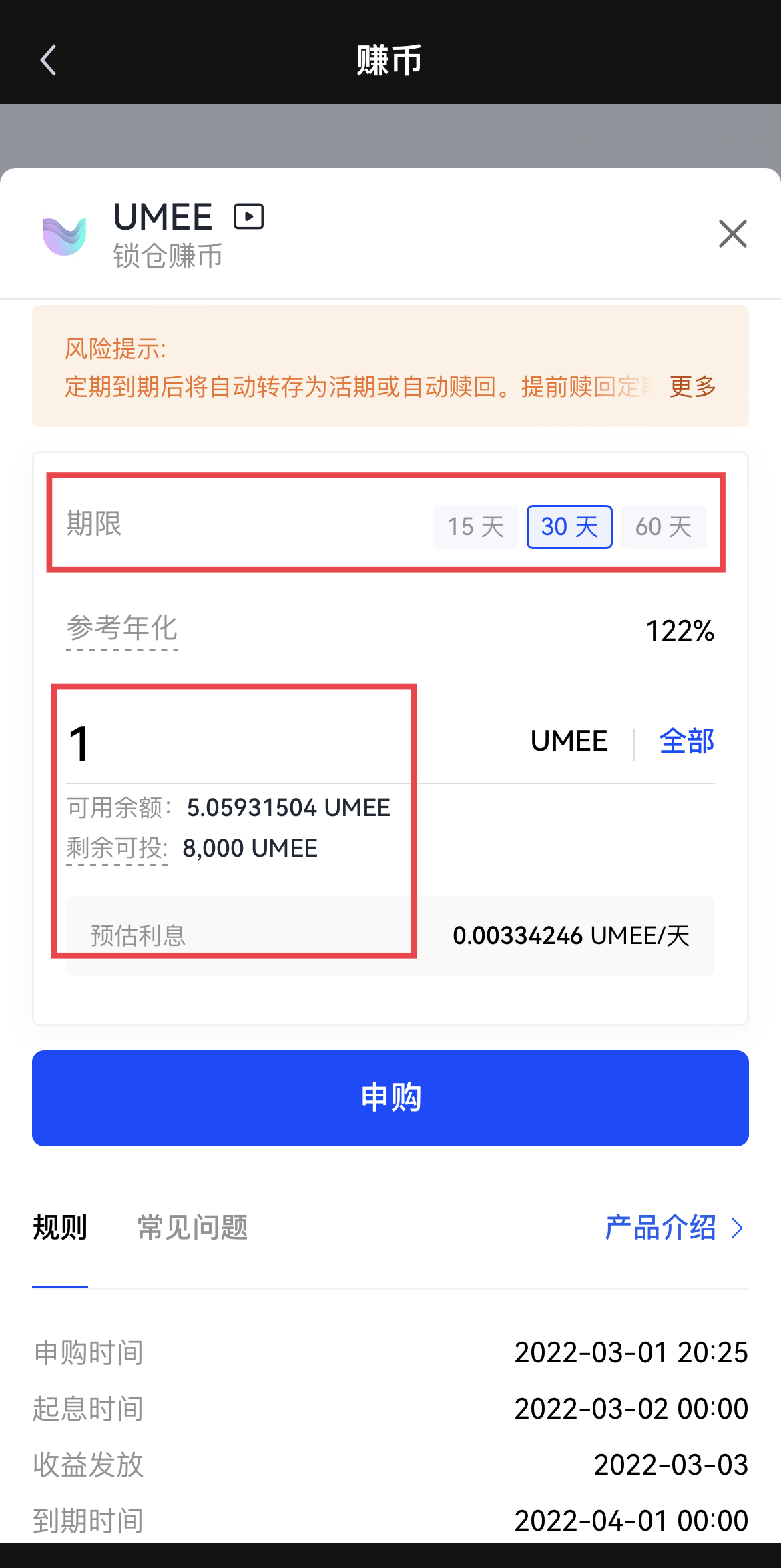Choose the 30 天 term option

coord(569,527)
